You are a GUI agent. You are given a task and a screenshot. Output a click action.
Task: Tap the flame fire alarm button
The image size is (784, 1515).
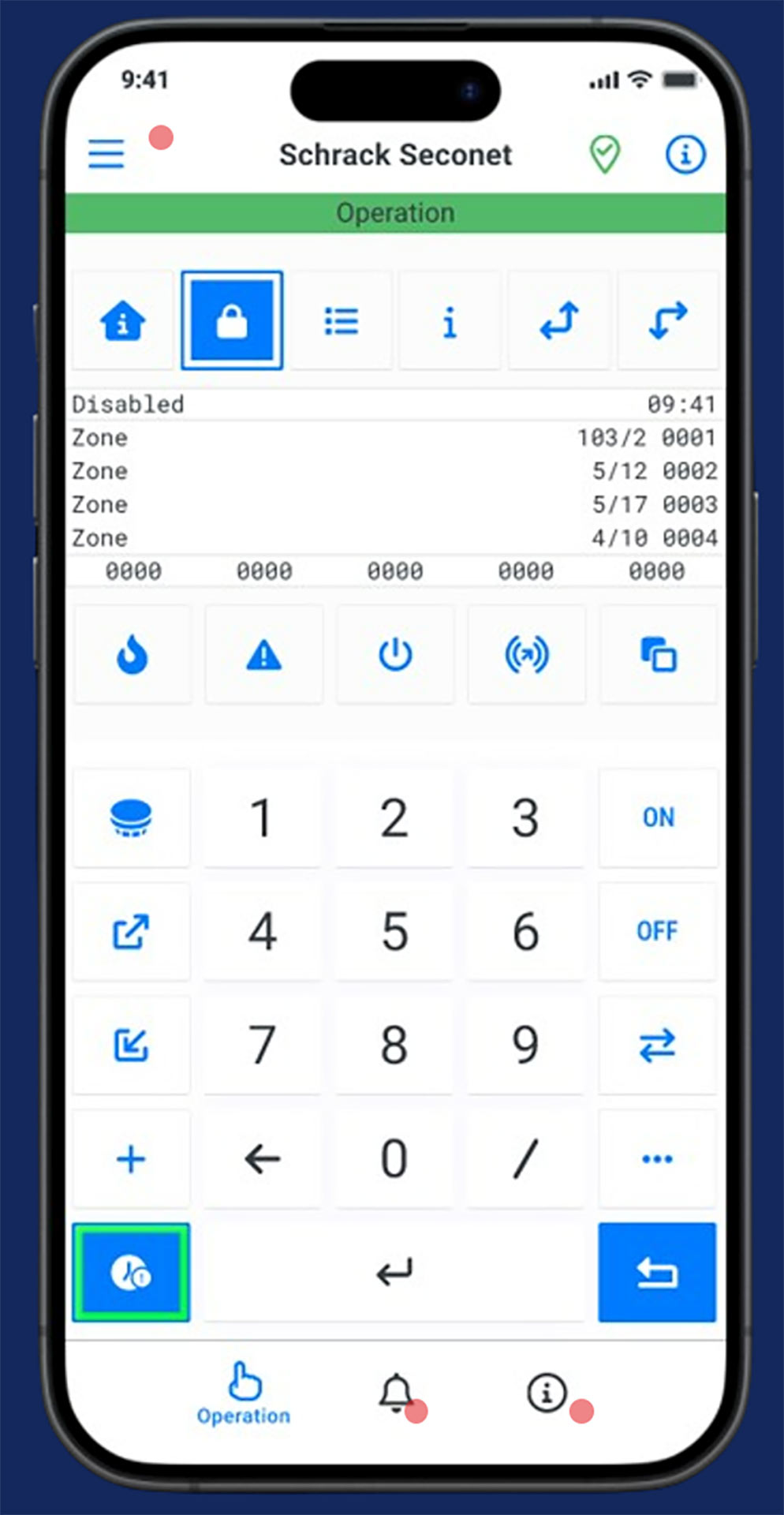coord(133,655)
